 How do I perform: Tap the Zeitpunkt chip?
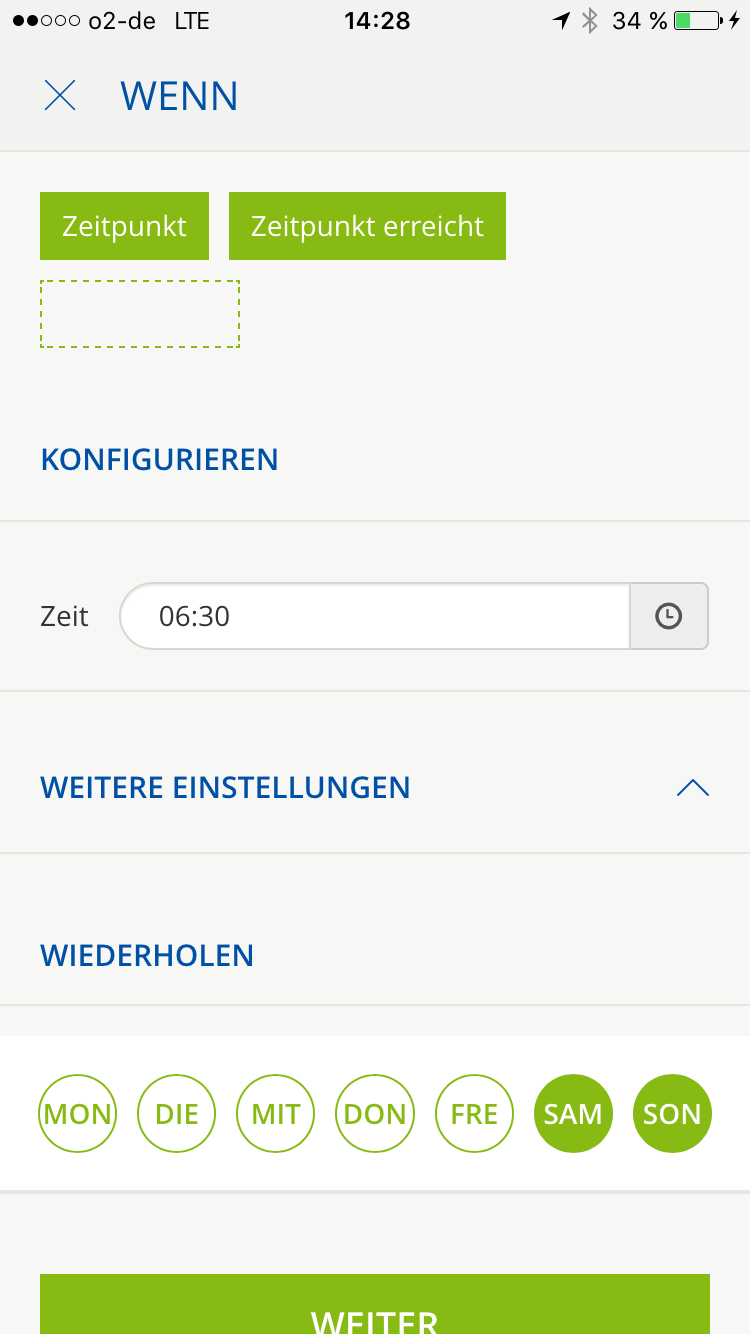[x=124, y=226]
